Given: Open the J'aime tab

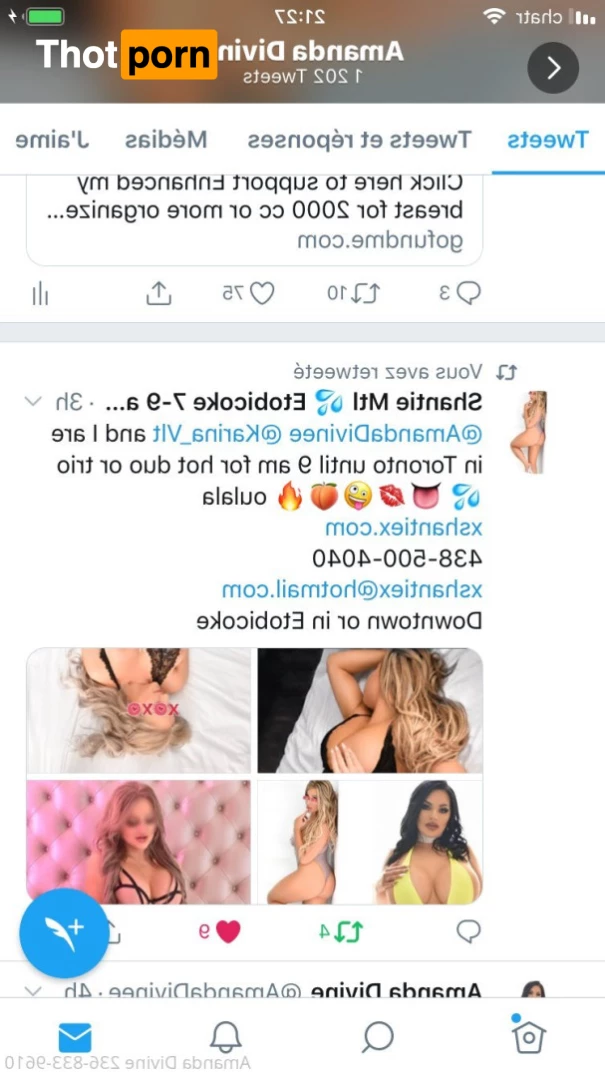Looking at the screenshot, I should (x=51, y=140).
